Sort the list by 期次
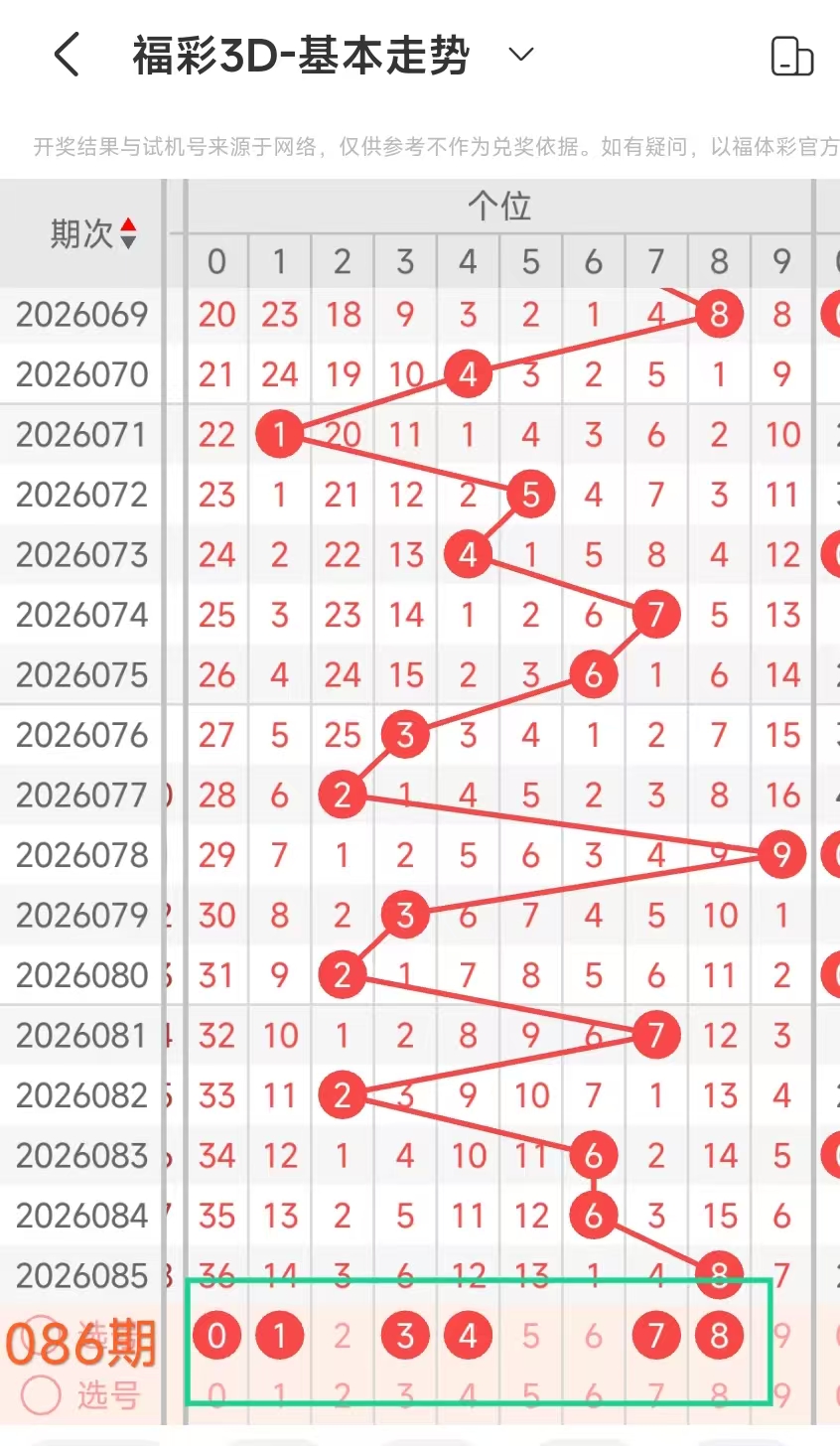The image size is (840, 1446). pyautogui.click(x=93, y=234)
